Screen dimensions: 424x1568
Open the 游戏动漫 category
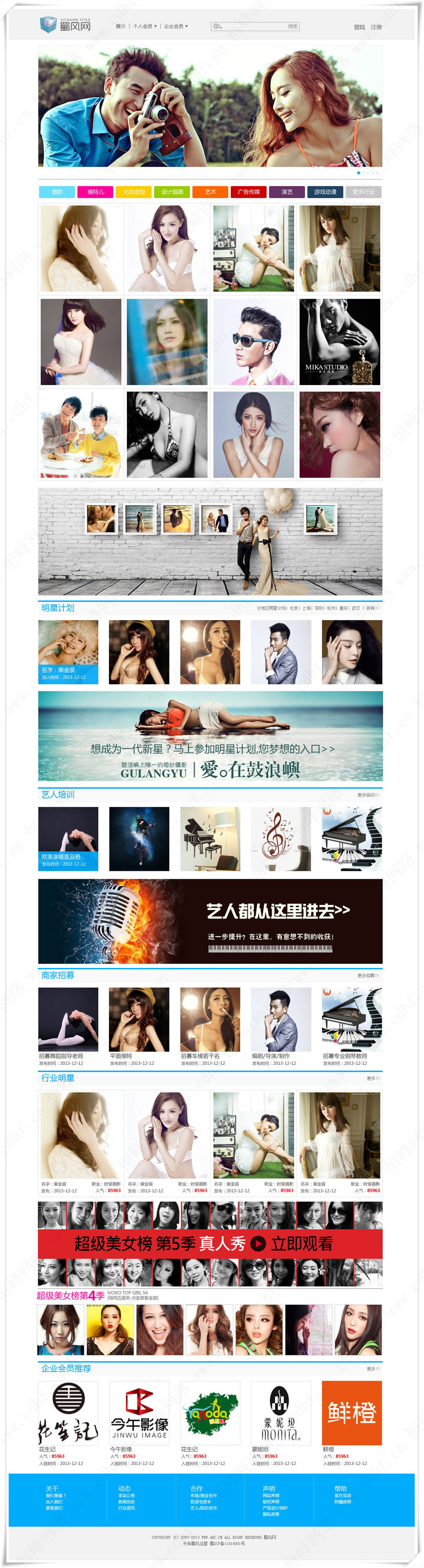(x=325, y=192)
